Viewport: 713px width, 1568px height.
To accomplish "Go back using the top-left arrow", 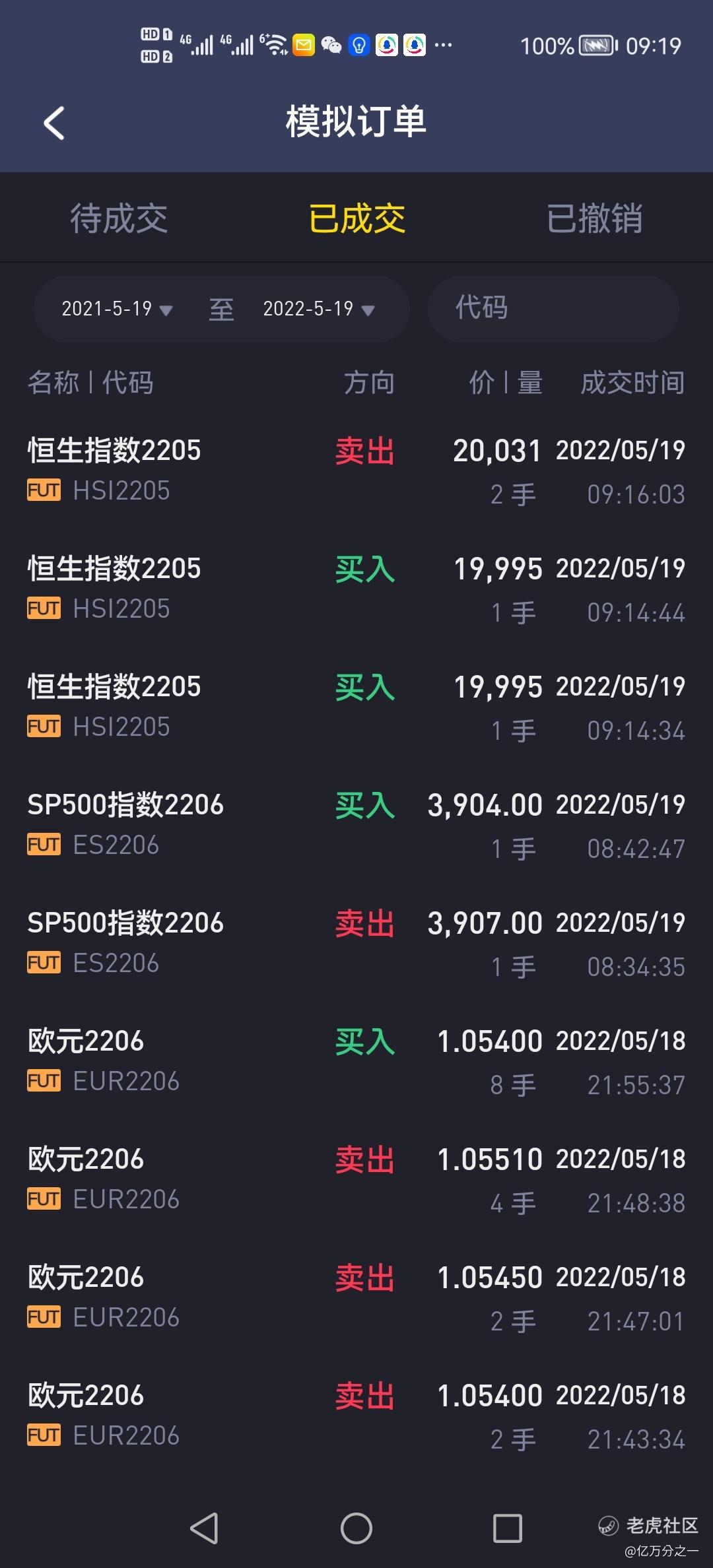I will tap(54, 123).
